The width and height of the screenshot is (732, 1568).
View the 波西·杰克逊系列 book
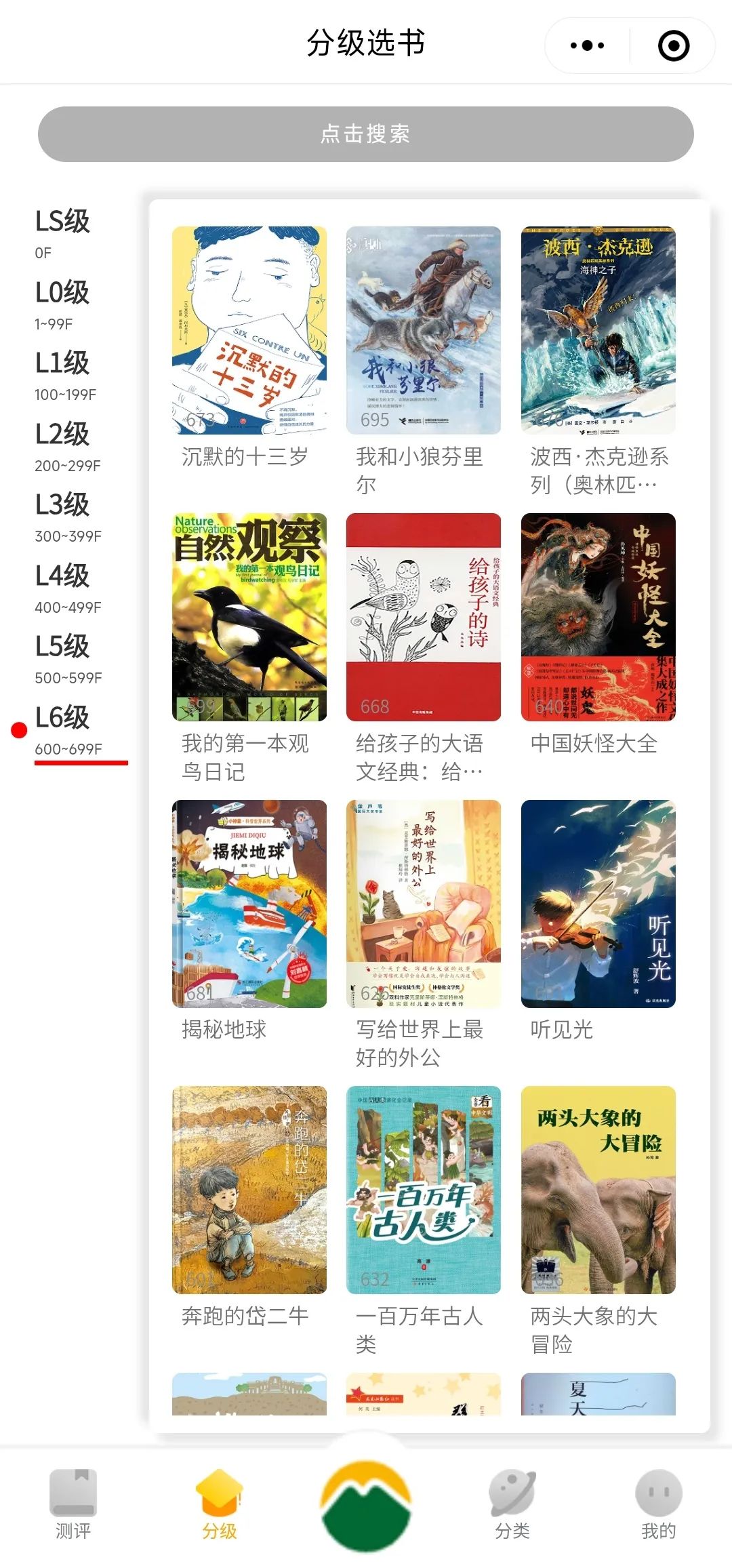coord(598,330)
